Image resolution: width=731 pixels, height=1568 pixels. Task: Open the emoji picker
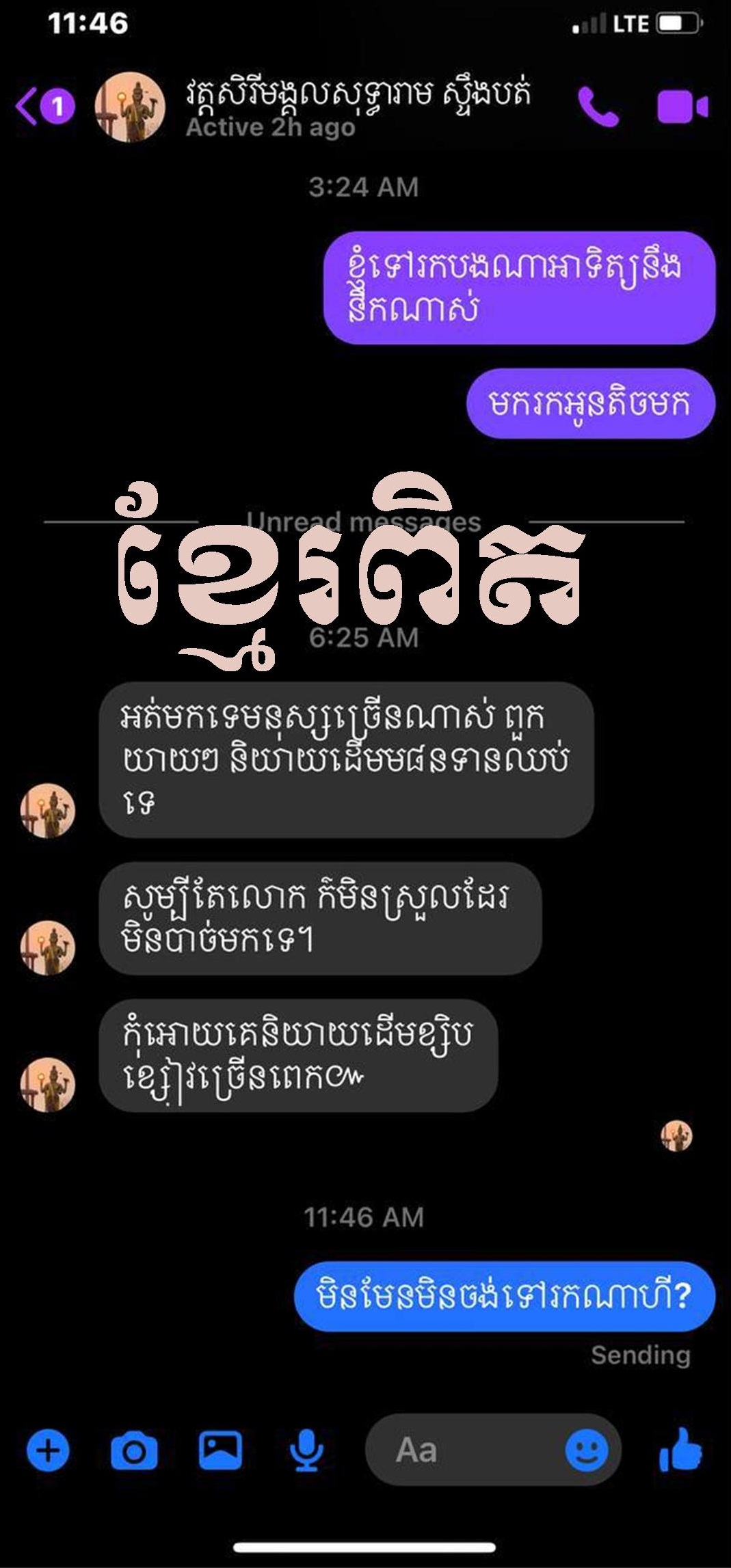(x=587, y=1450)
